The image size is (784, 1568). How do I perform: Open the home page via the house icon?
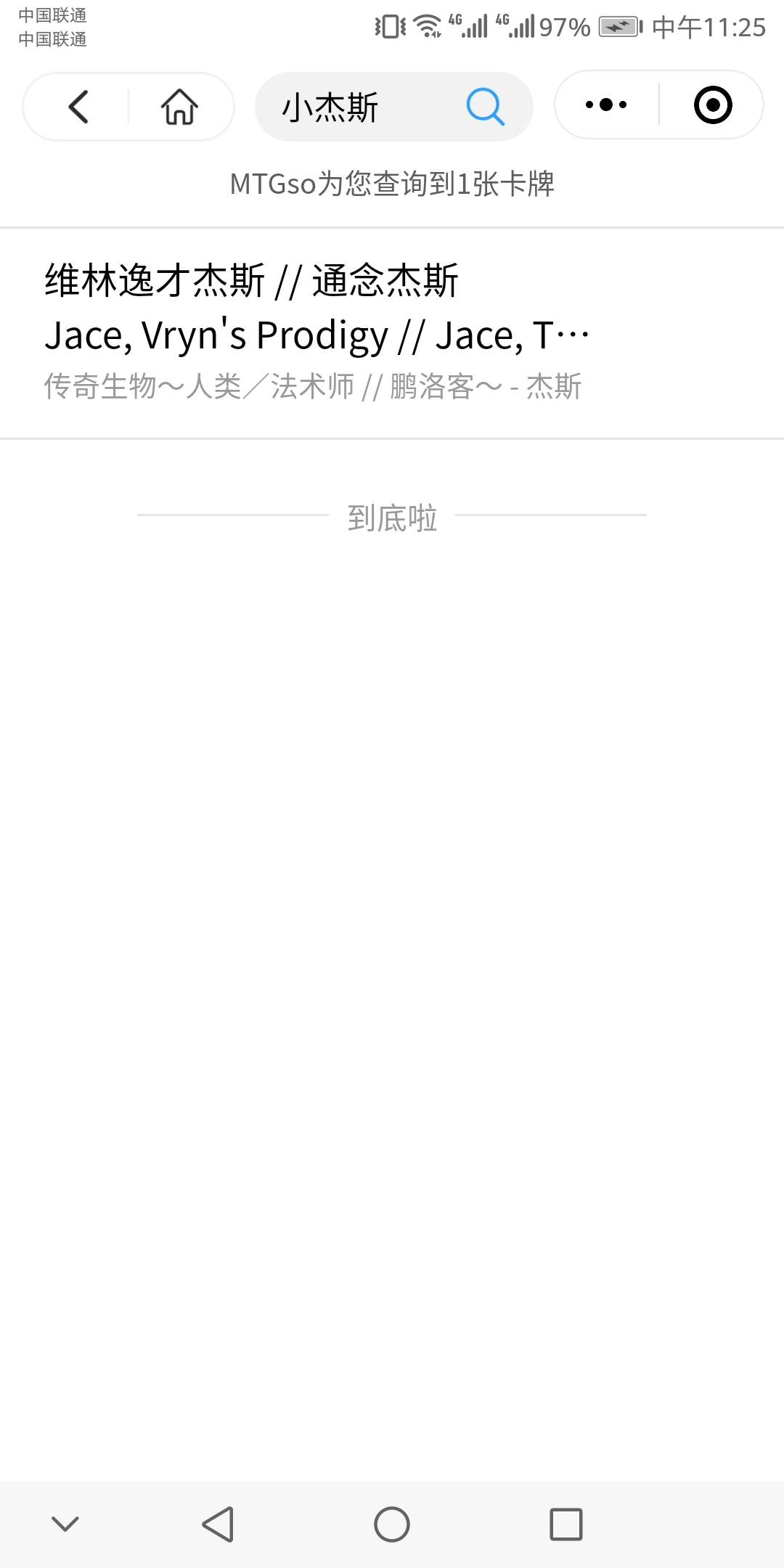[180, 106]
